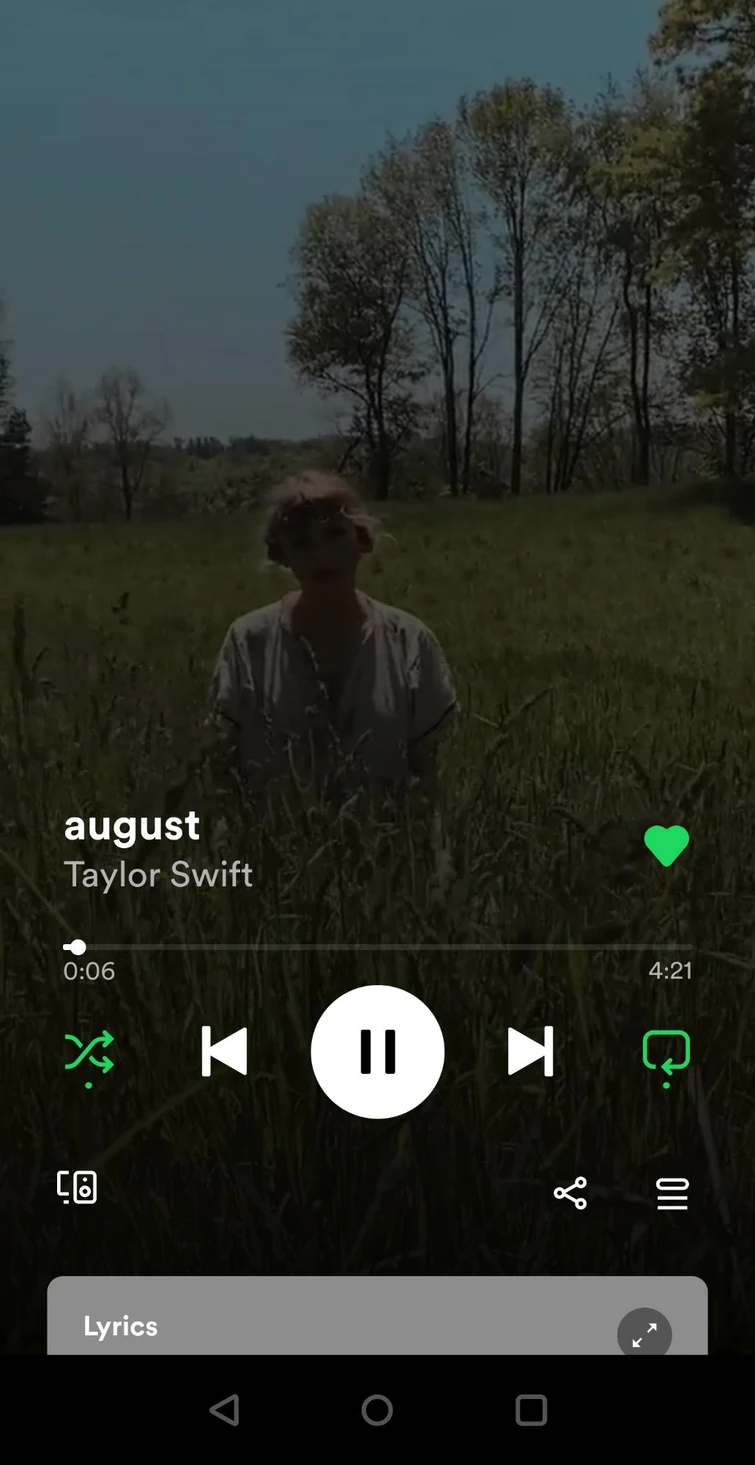Tap the playback progress bar

(377, 946)
